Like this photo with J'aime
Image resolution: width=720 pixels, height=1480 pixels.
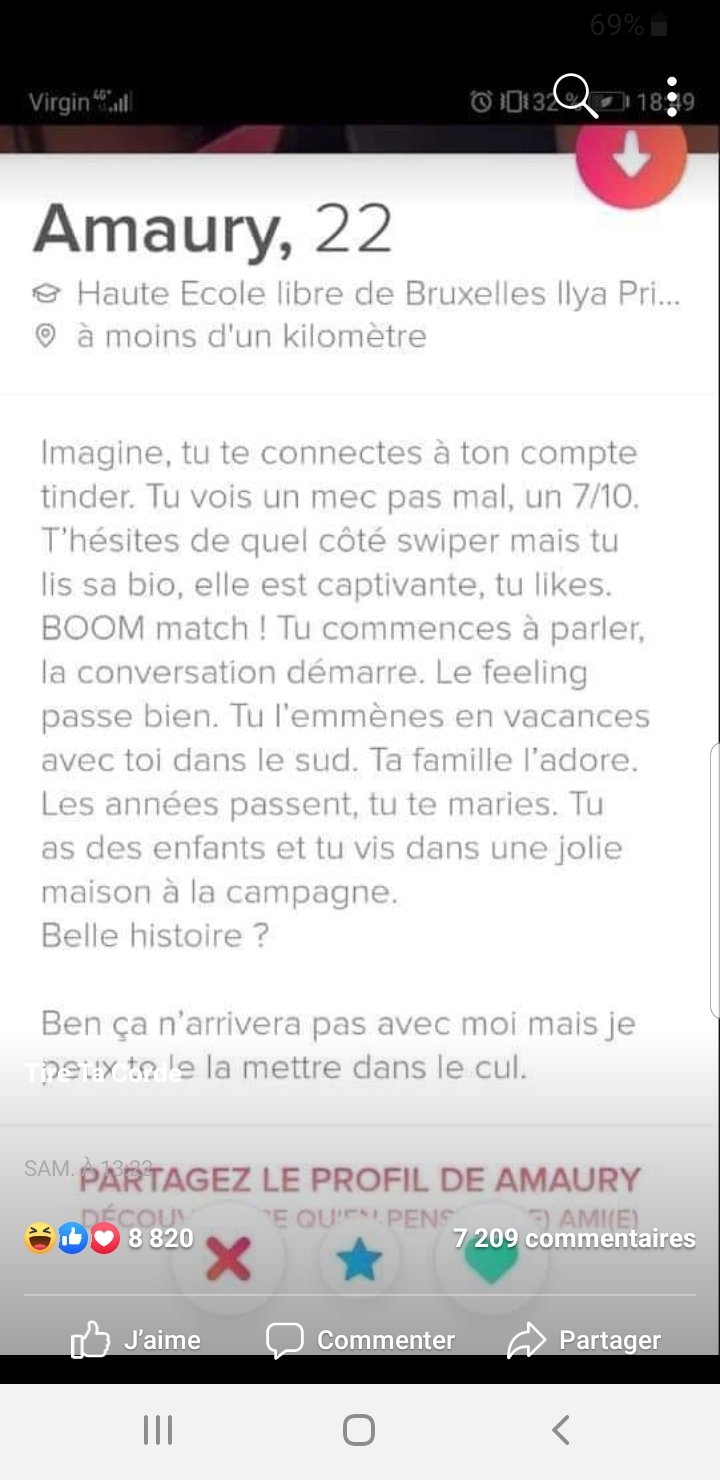pos(136,1340)
